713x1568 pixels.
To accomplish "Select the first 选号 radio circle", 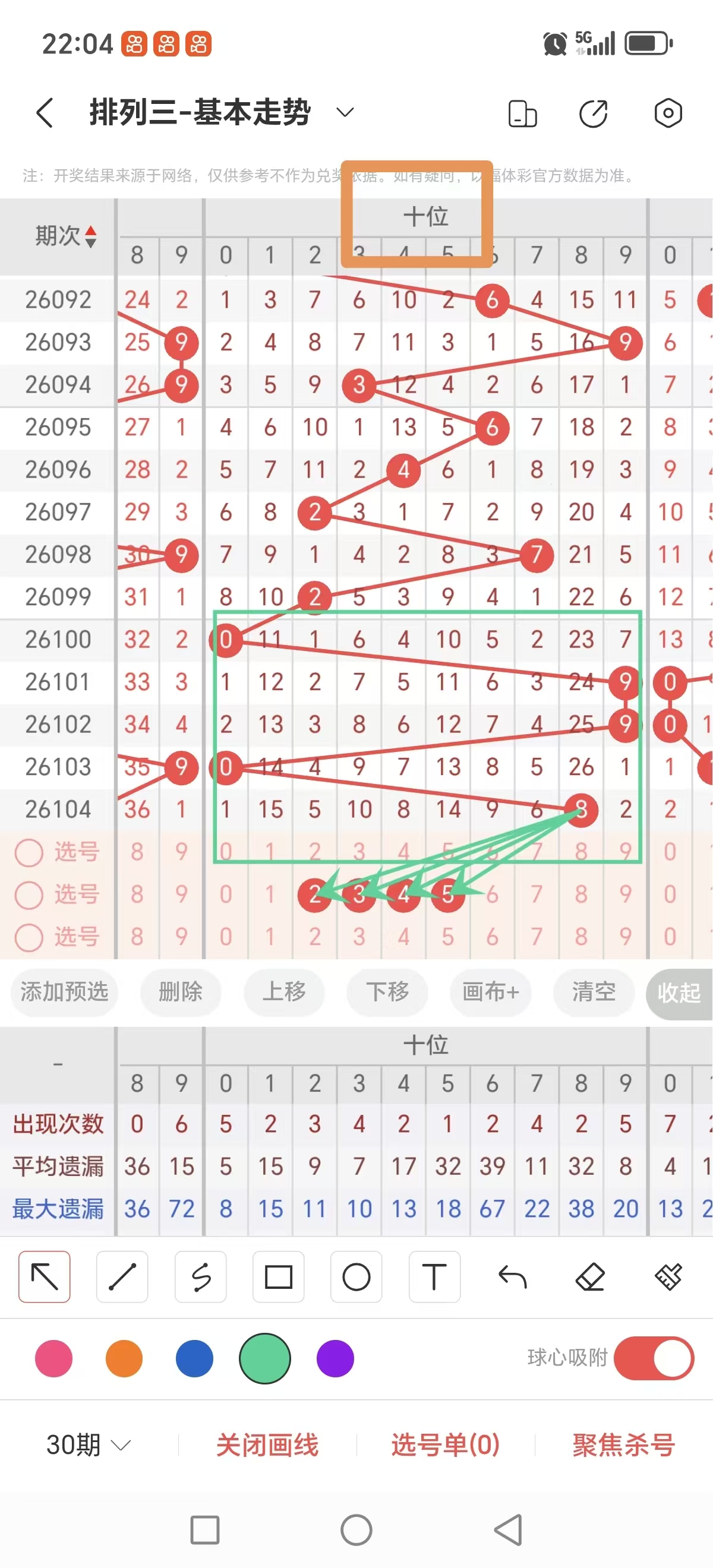I will 29,852.
